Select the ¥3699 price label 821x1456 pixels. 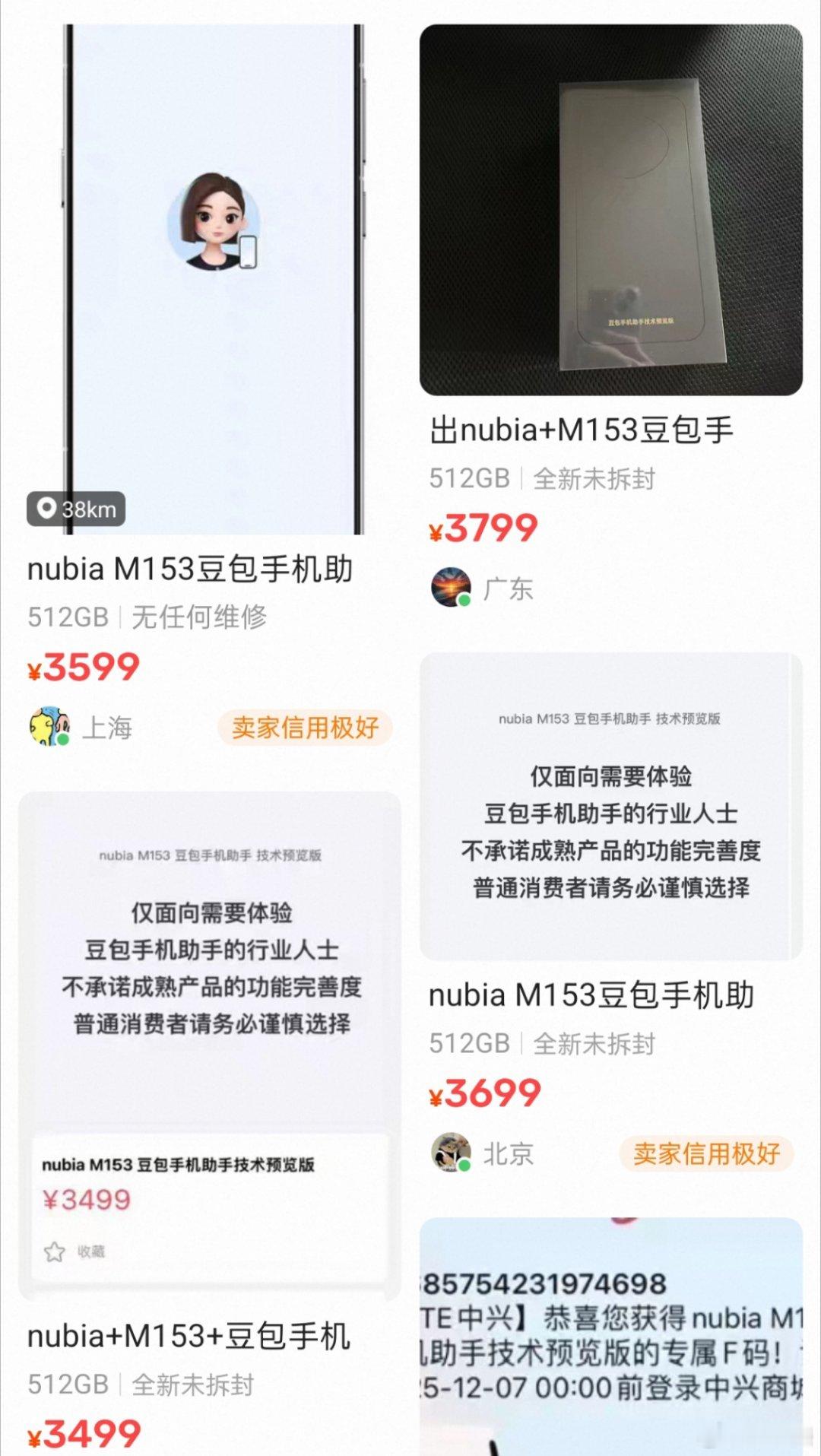pyautogui.click(x=484, y=1093)
